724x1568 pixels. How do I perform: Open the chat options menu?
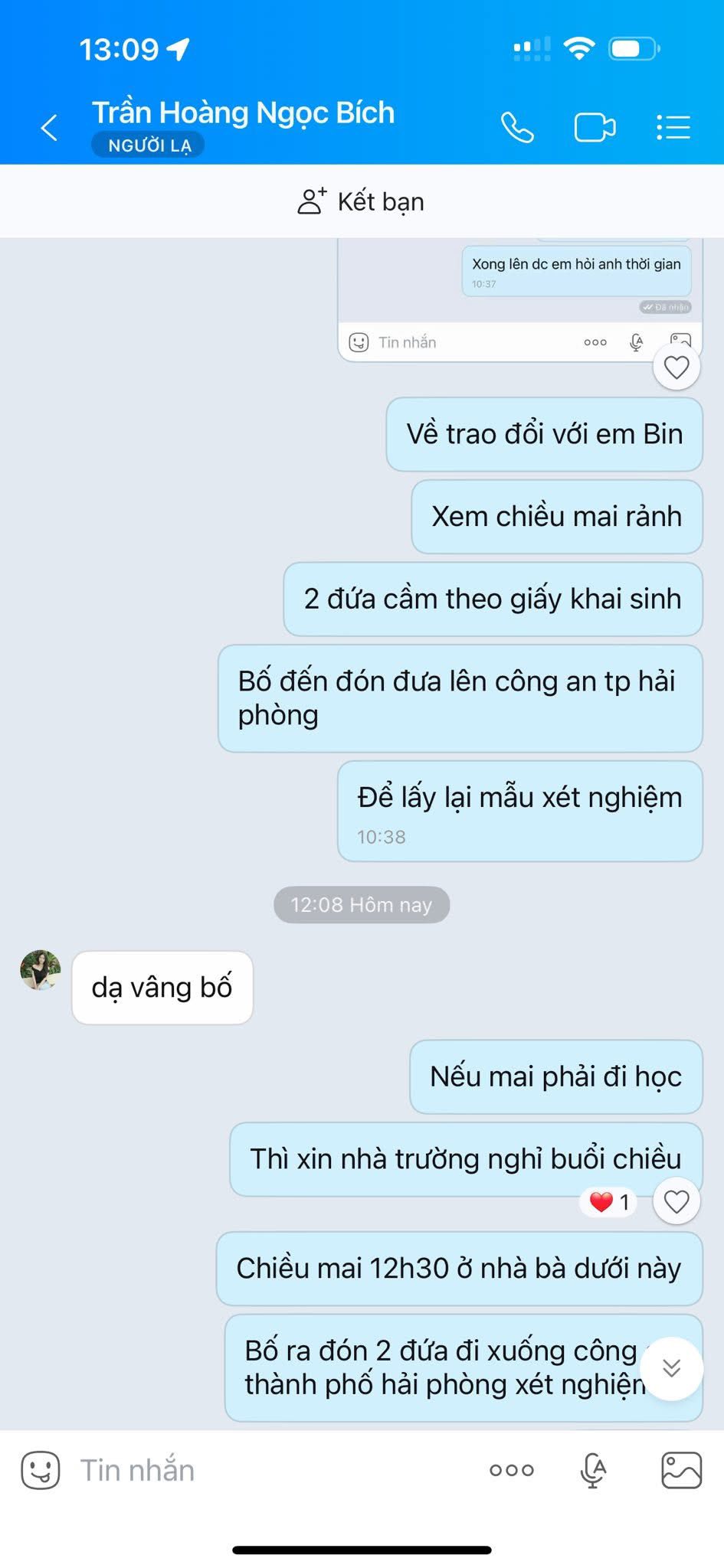click(x=673, y=127)
